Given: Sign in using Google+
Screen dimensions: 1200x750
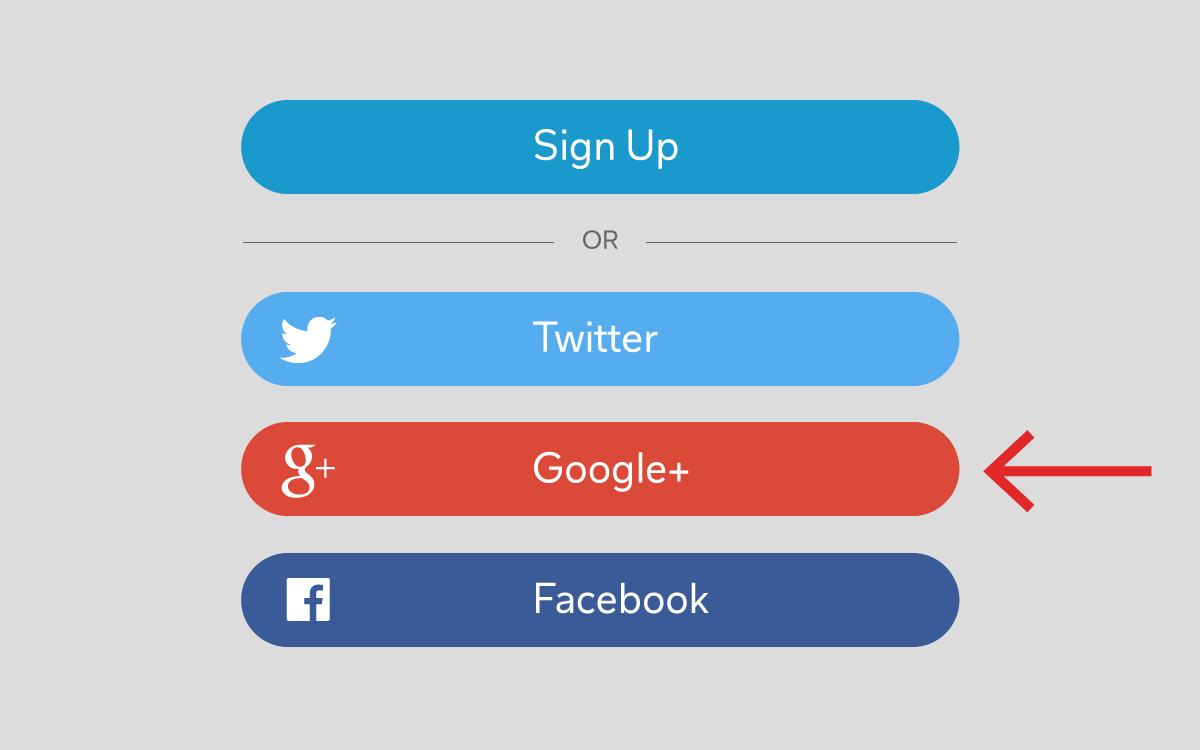Looking at the screenshot, I should pyautogui.click(x=600, y=469).
